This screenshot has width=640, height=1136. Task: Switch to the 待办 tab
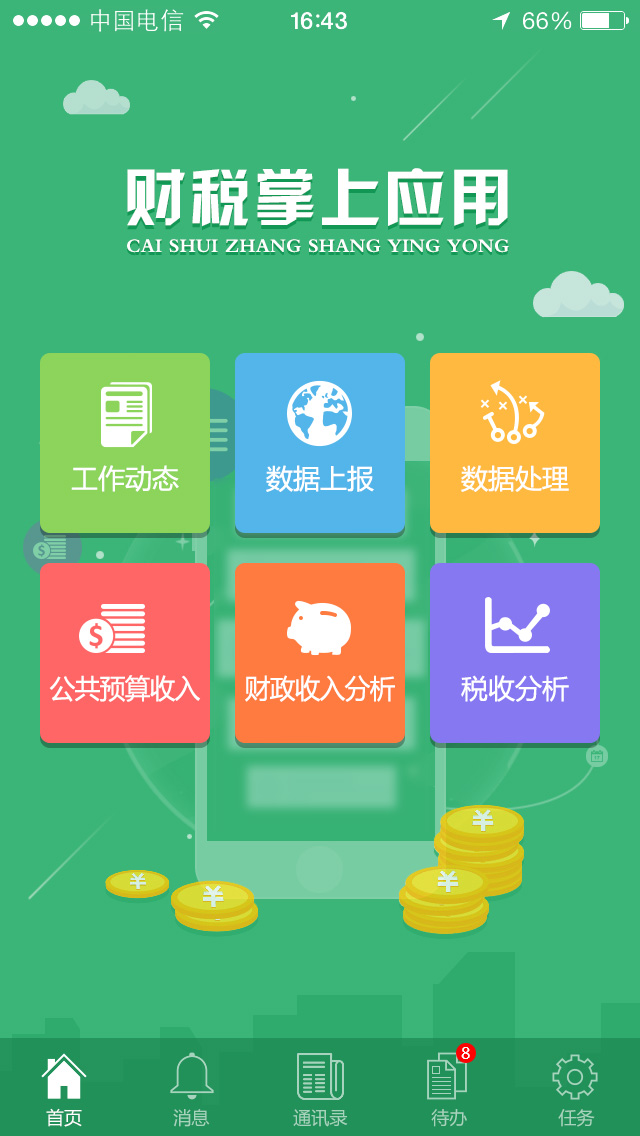coord(448,1090)
